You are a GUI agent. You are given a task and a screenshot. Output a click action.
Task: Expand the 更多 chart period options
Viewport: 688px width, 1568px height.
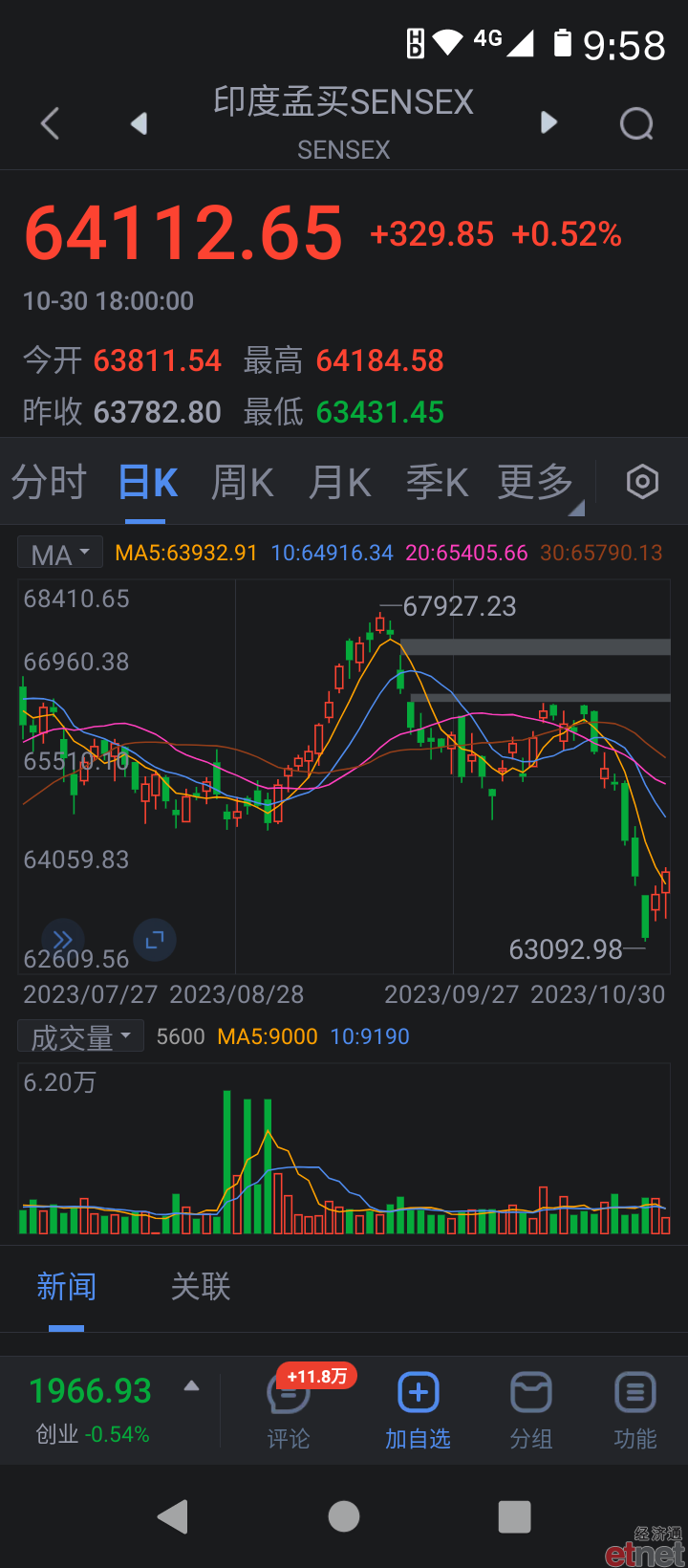[x=537, y=482]
